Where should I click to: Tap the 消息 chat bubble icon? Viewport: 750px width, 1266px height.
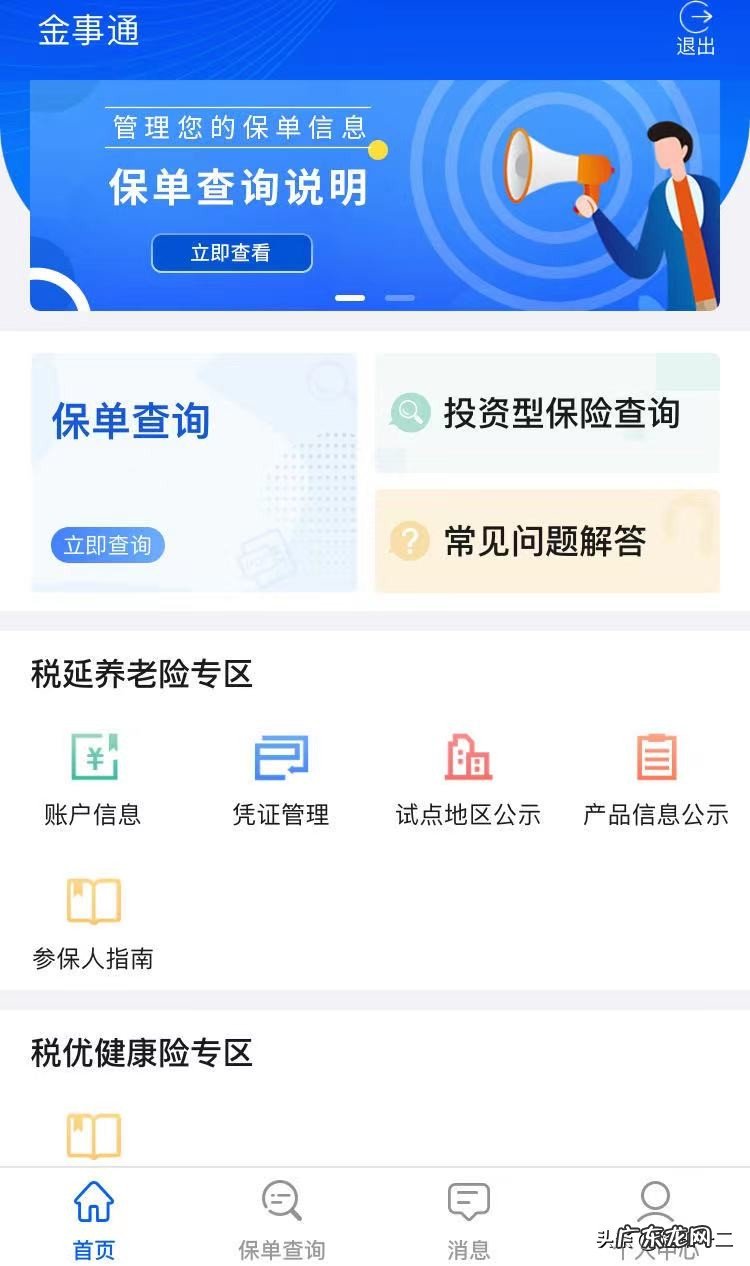tap(468, 1200)
